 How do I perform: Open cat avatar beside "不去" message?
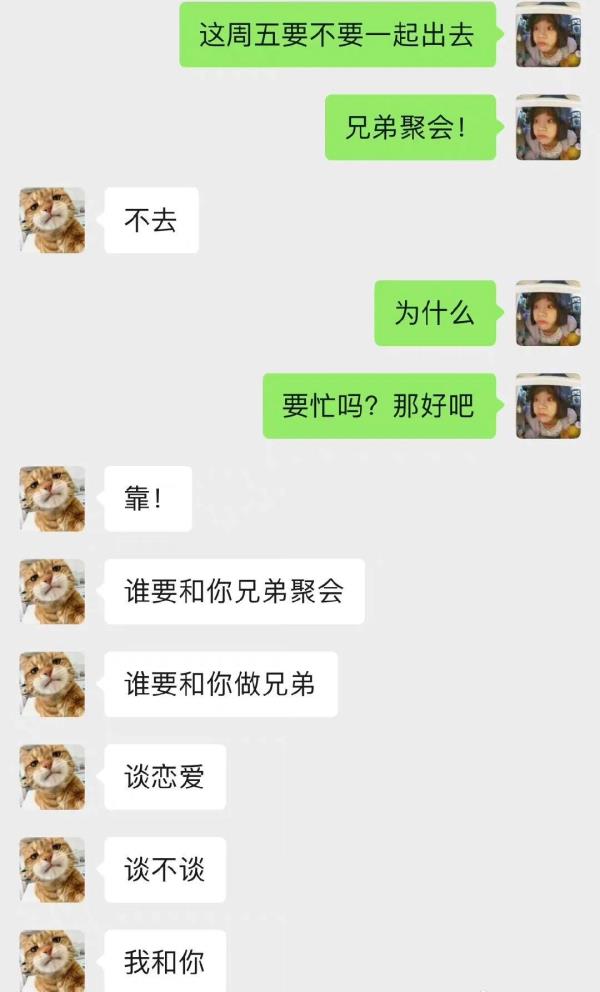tap(52, 220)
